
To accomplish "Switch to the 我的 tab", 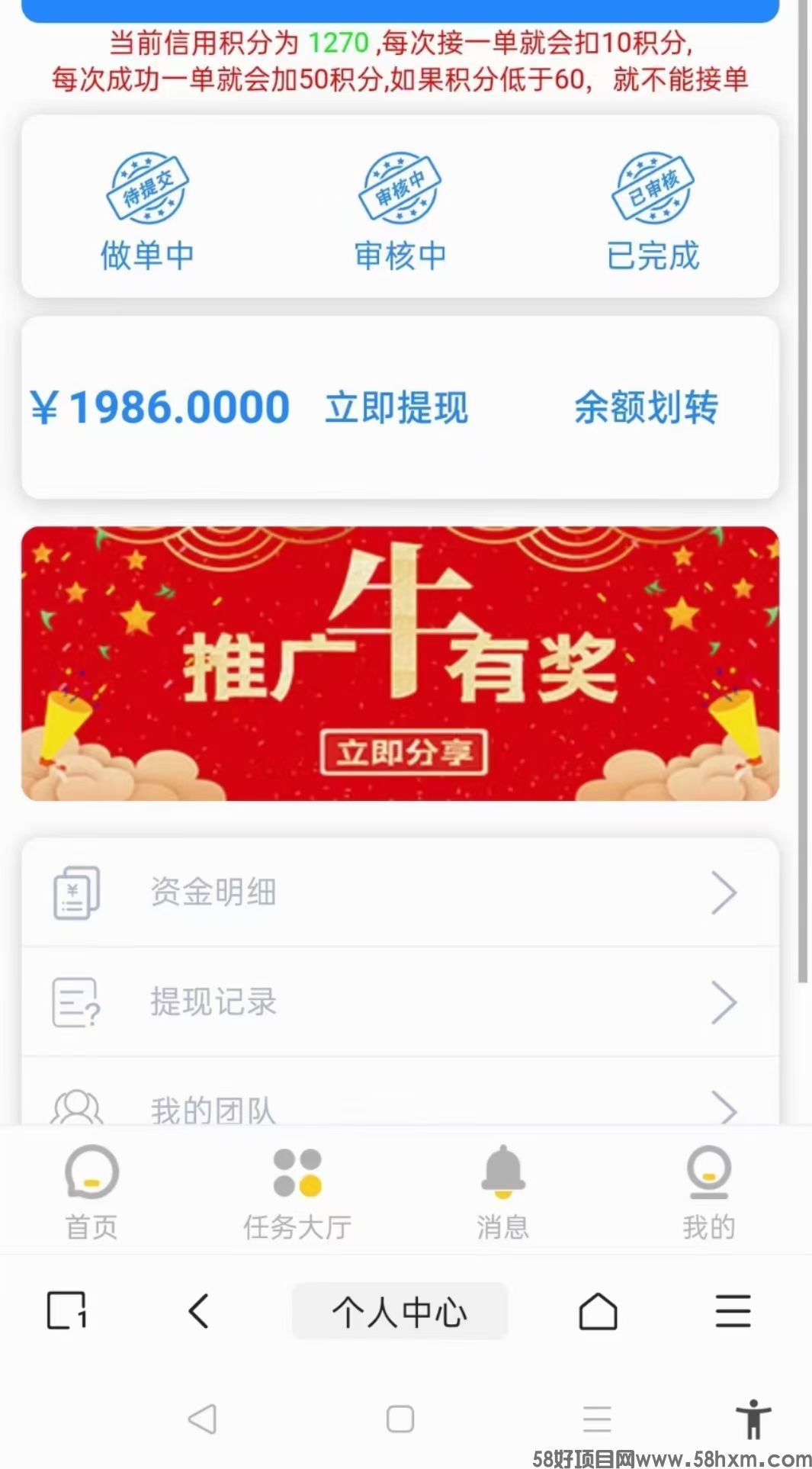I will (x=708, y=1192).
